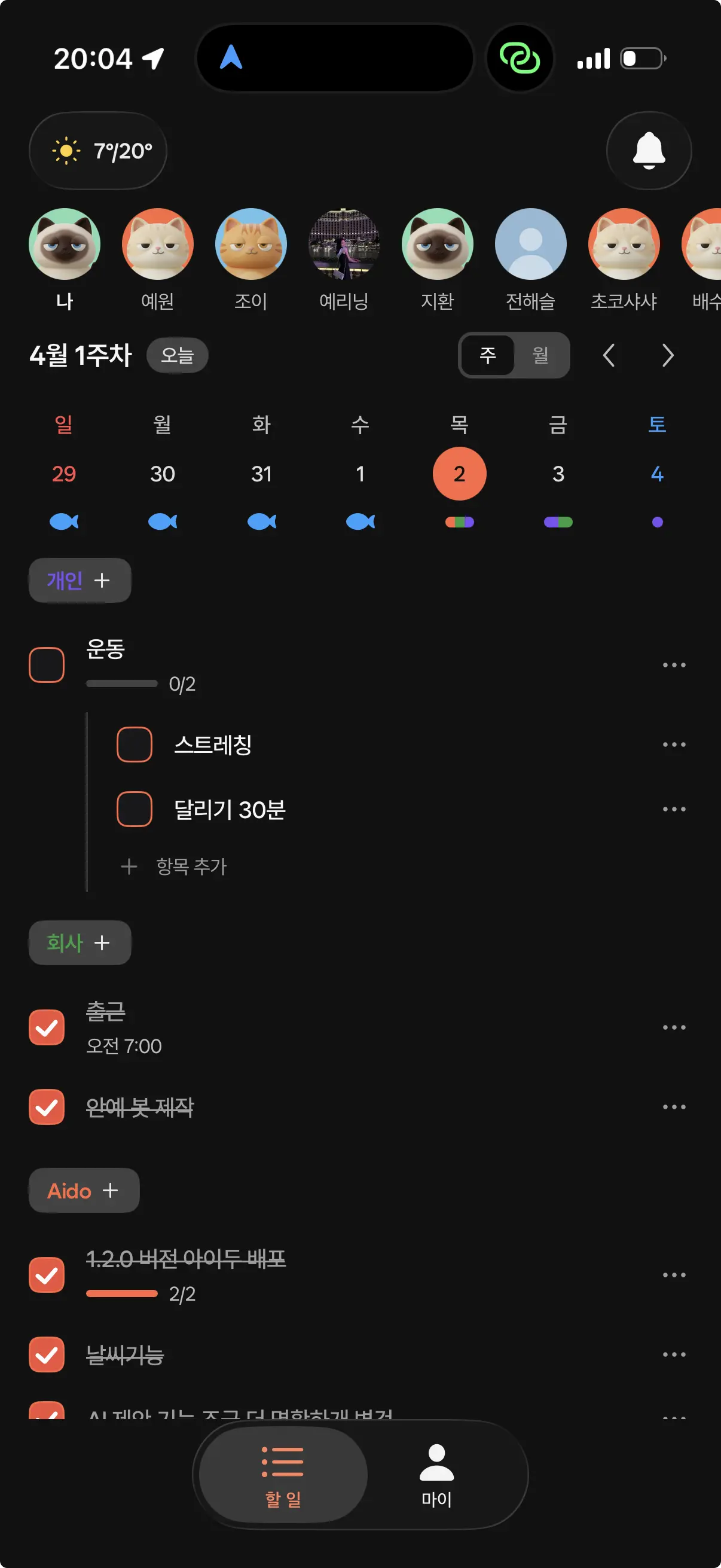Image resolution: width=721 pixels, height=1568 pixels.
Task: Click the 0/2 progress bar under 운동
Action: coord(122,683)
